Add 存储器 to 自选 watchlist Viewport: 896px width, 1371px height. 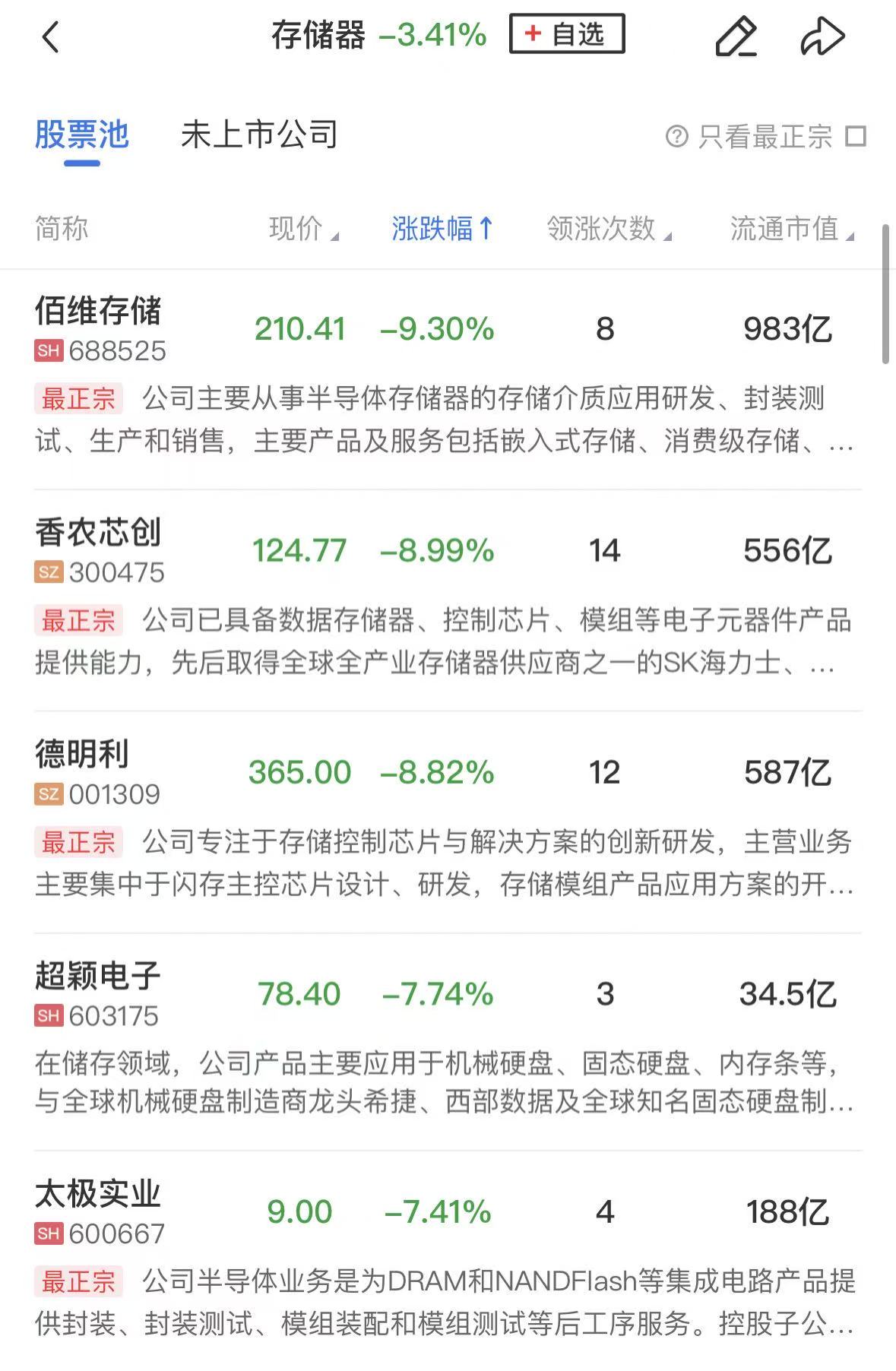567,34
